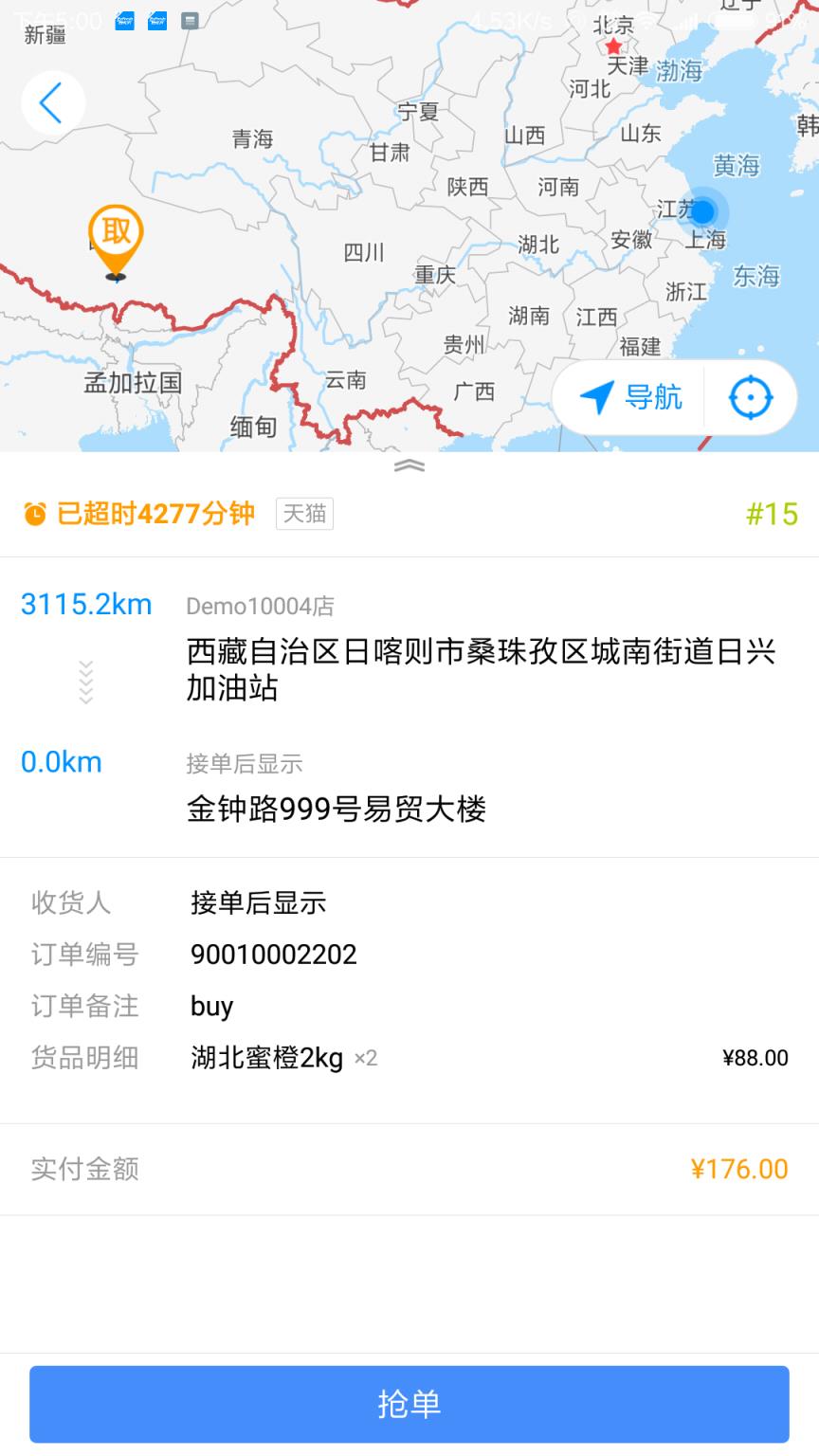Collapse the order panel using the top chevron
The width and height of the screenshot is (819, 1456).
[x=409, y=465]
